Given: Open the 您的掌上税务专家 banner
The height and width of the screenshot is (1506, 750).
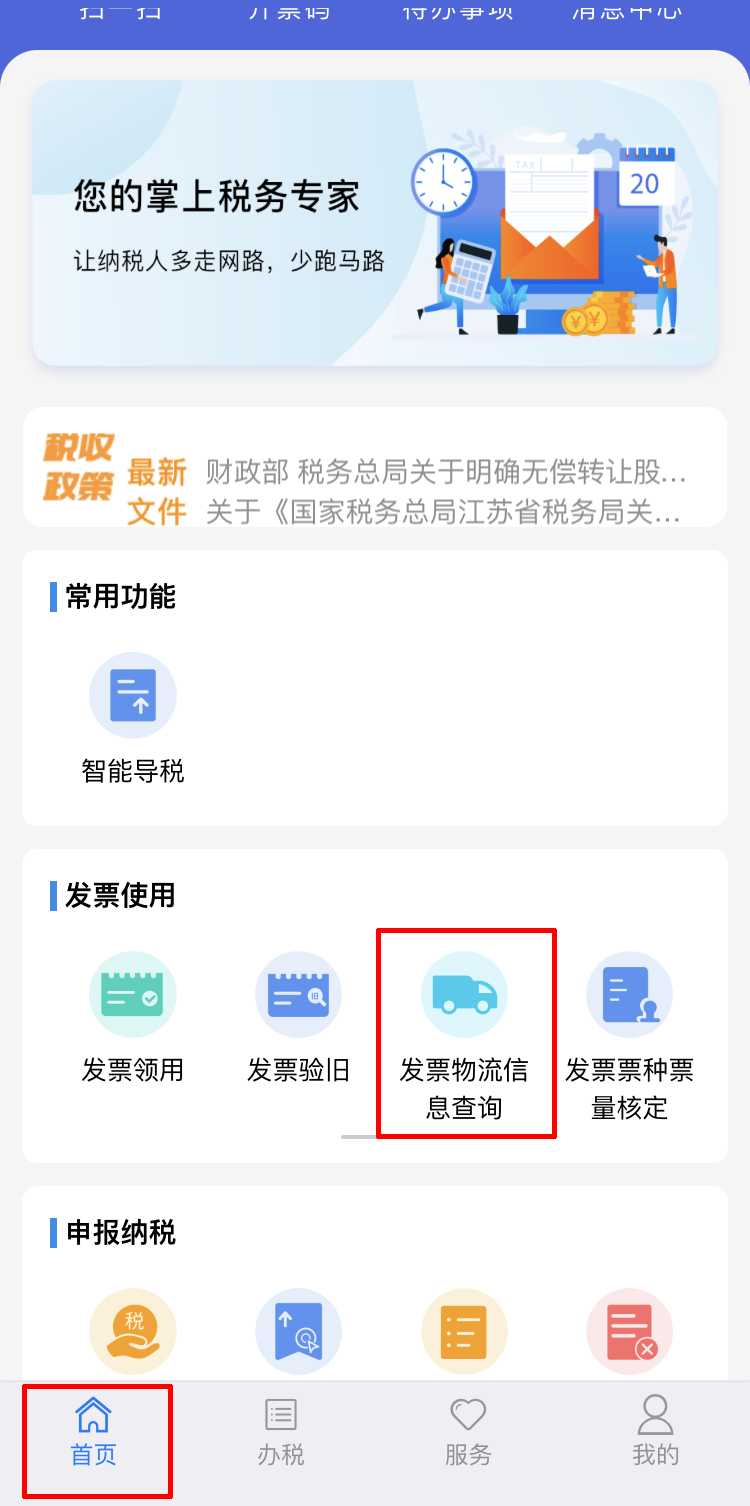Looking at the screenshot, I should click(x=375, y=222).
